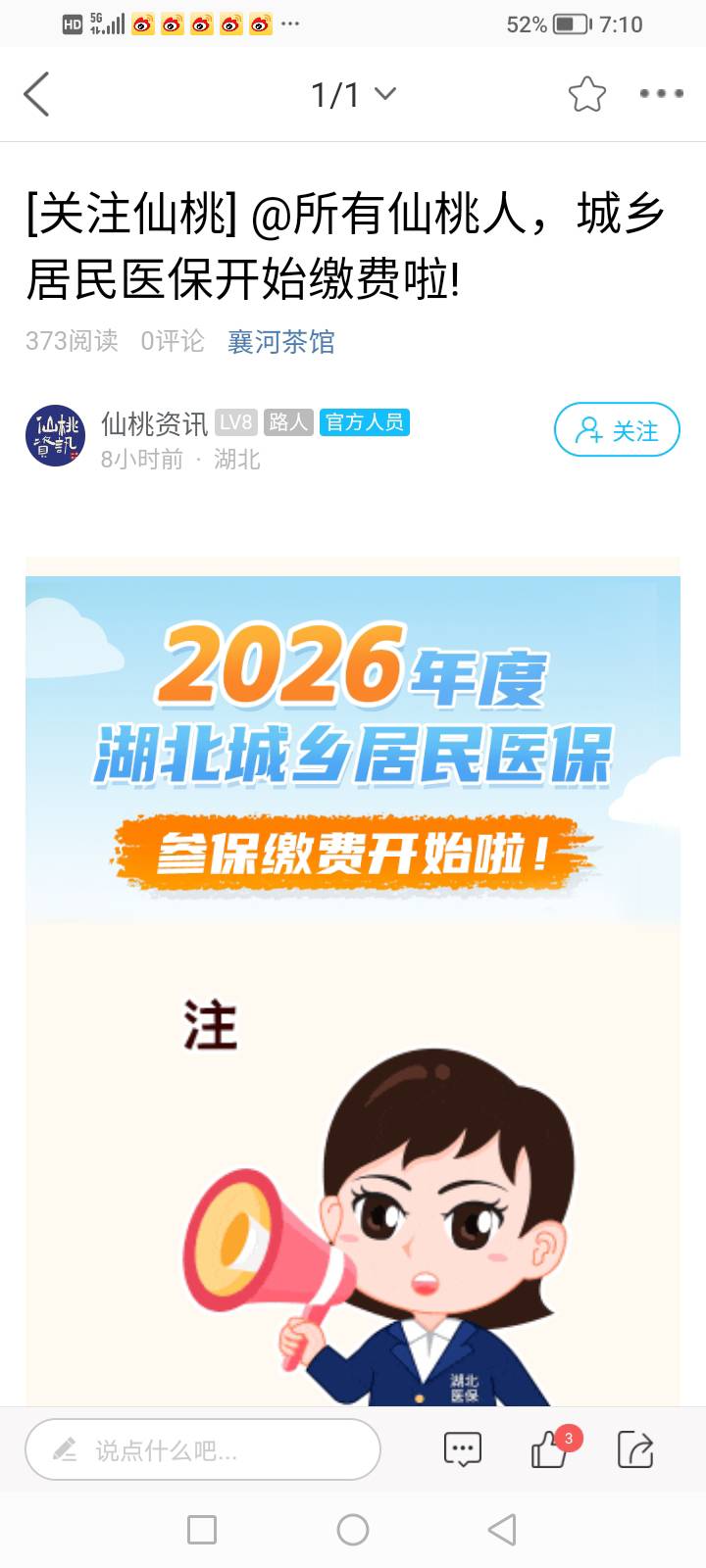Share this post

coord(635,1449)
